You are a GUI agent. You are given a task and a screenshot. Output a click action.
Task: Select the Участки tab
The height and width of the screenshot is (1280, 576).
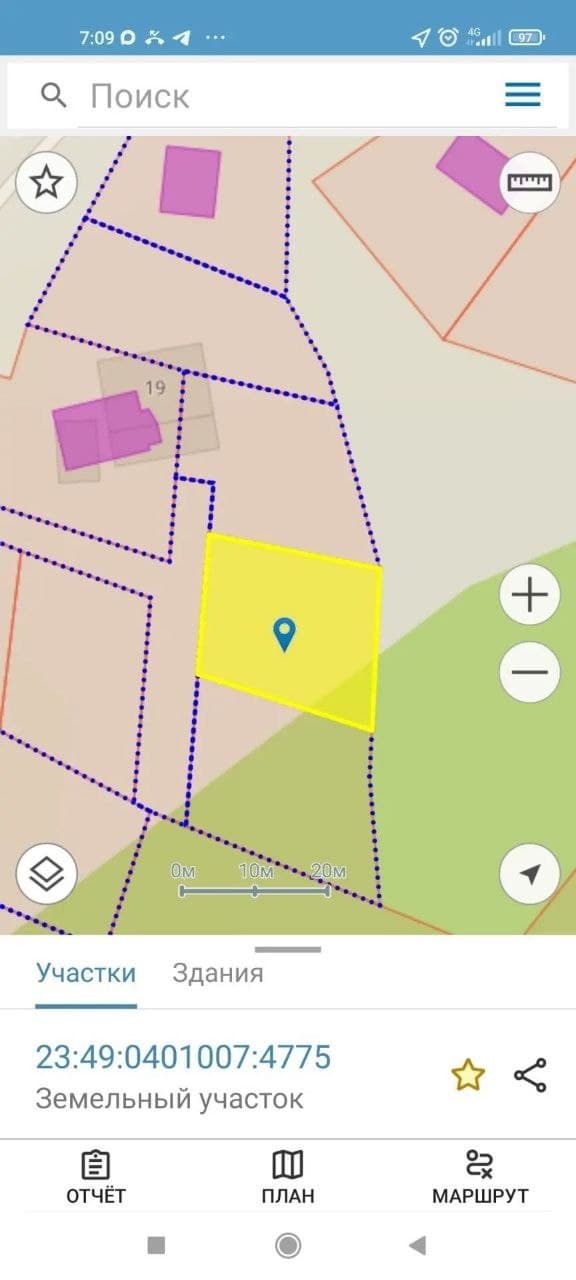[86, 973]
